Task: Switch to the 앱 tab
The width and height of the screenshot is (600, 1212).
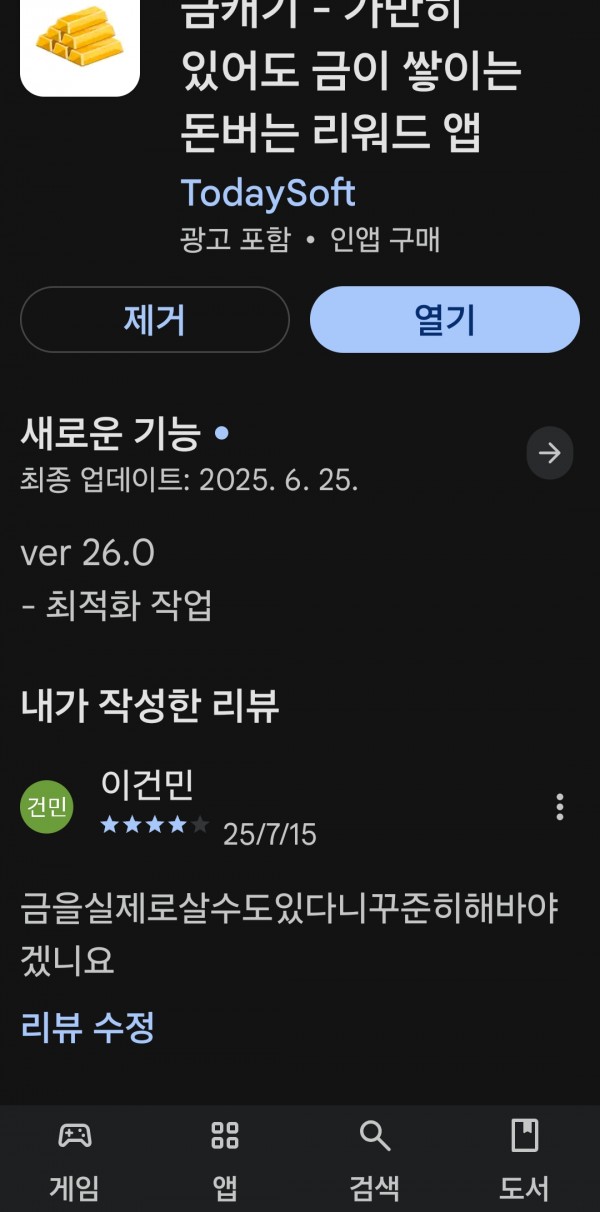Action: click(x=225, y=1158)
